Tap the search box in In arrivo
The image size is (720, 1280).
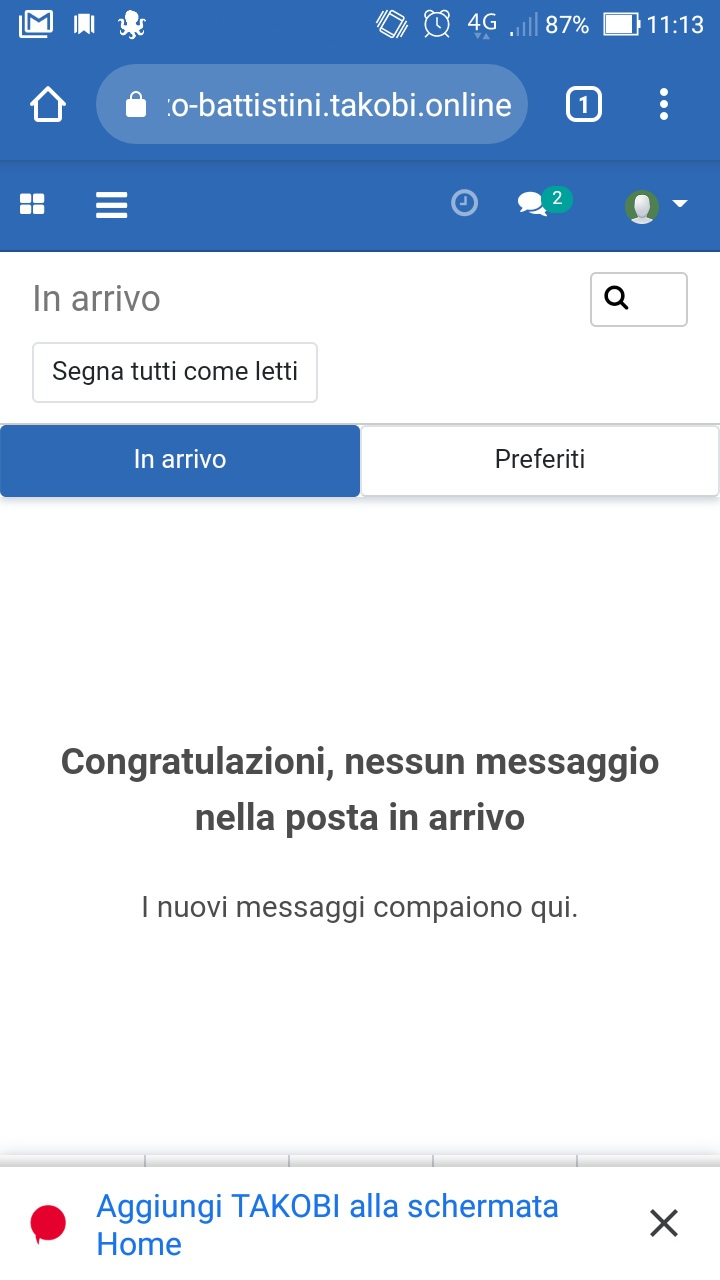coord(639,299)
